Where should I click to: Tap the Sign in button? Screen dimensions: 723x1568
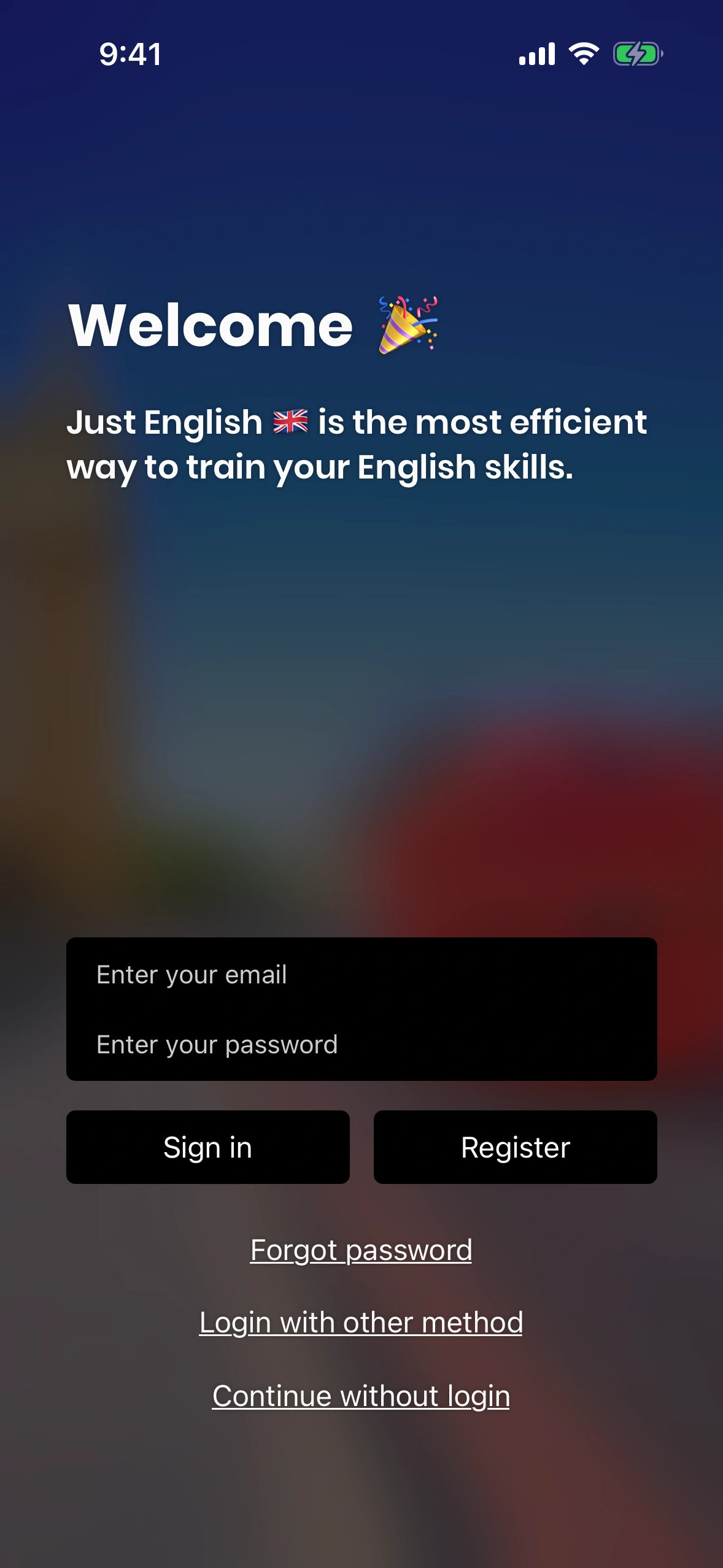tap(207, 1147)
